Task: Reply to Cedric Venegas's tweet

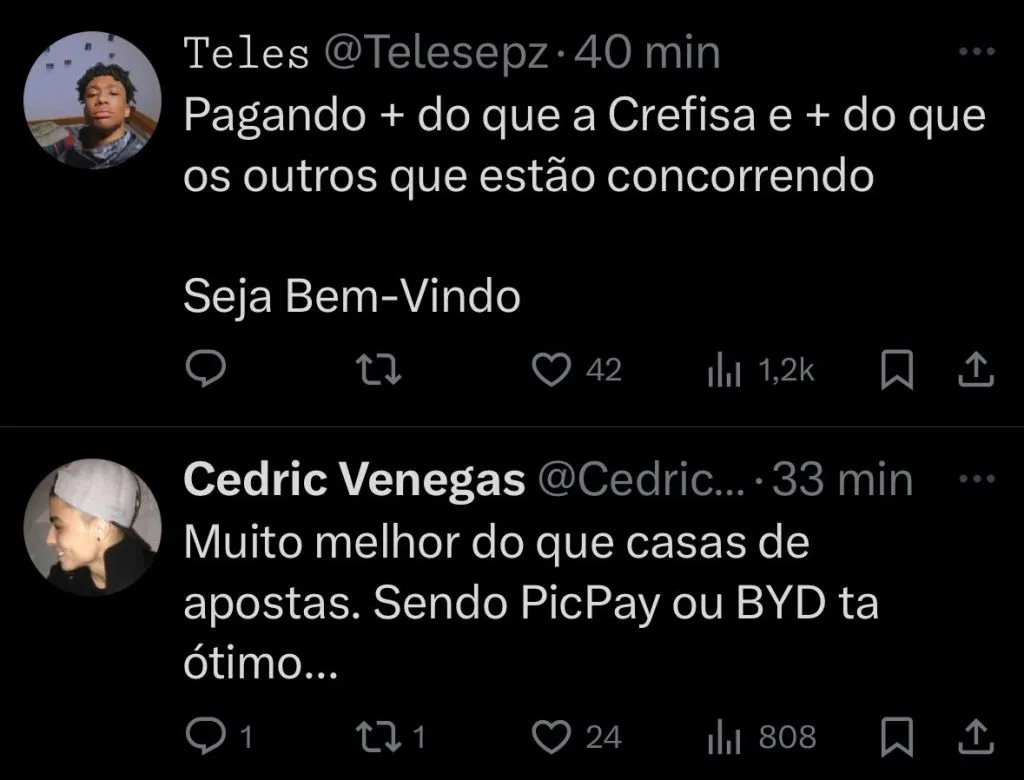Action: 206,738
